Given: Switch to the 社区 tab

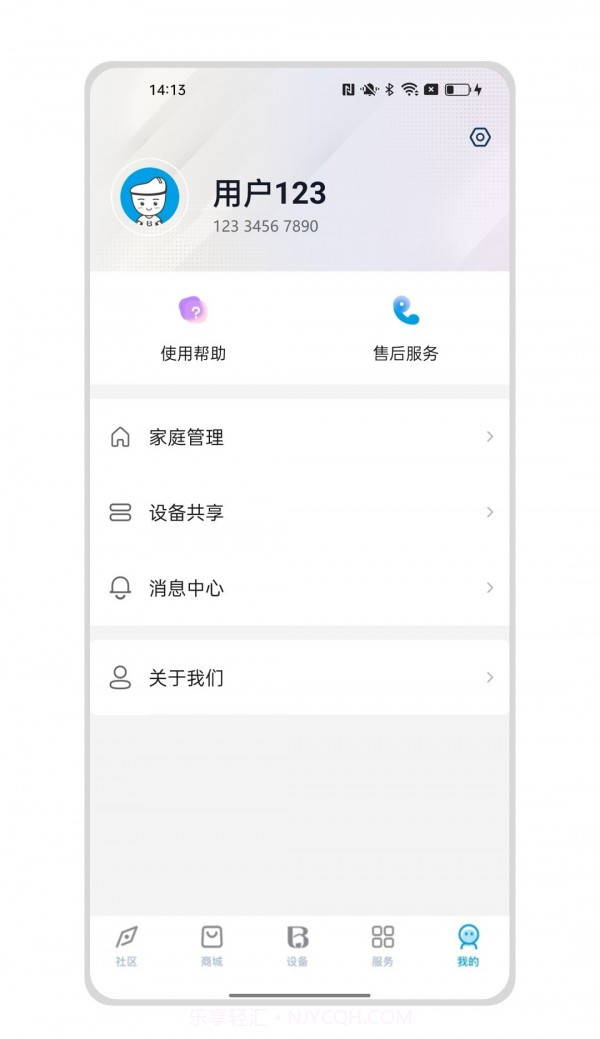Looking at the screenshot, I should point(127,945).
